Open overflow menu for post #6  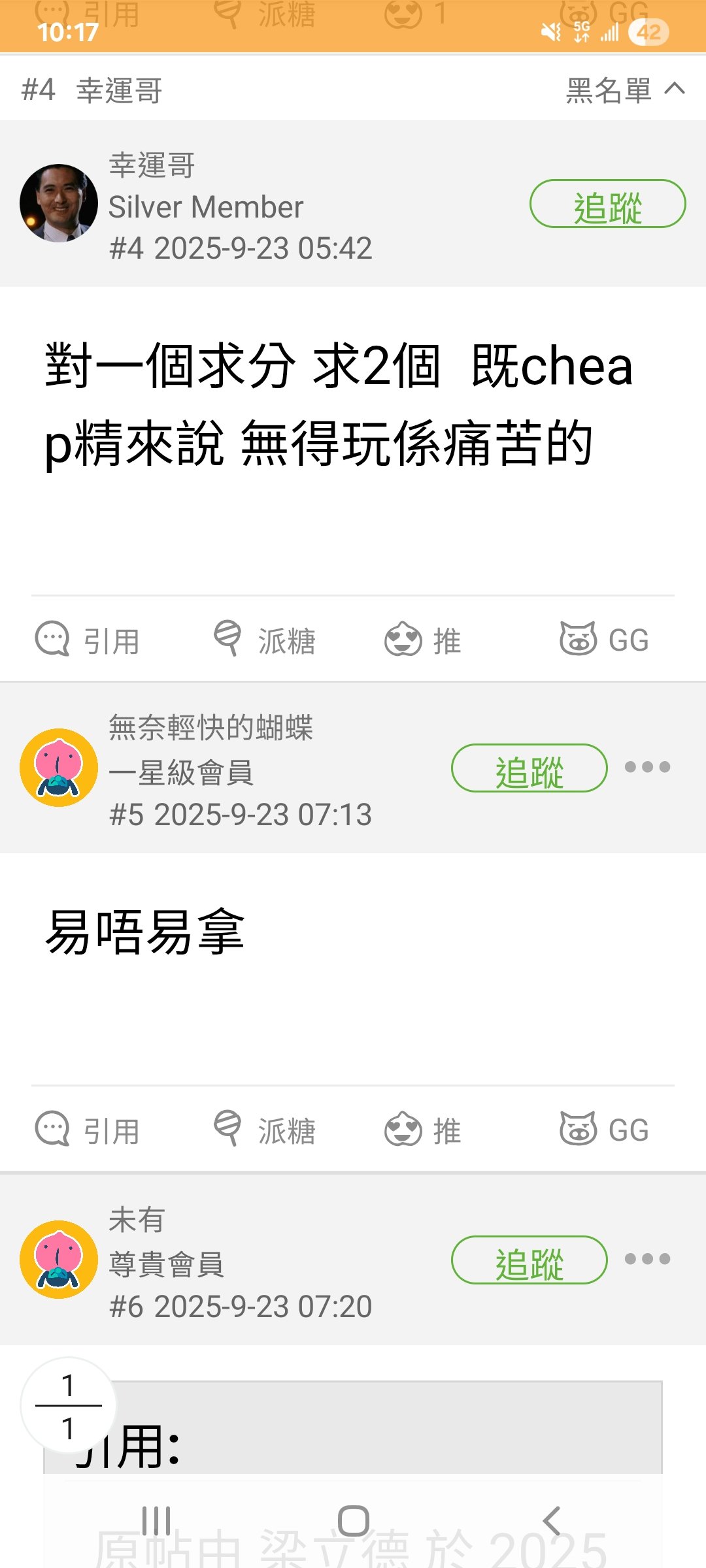[x=647, y=1259]
